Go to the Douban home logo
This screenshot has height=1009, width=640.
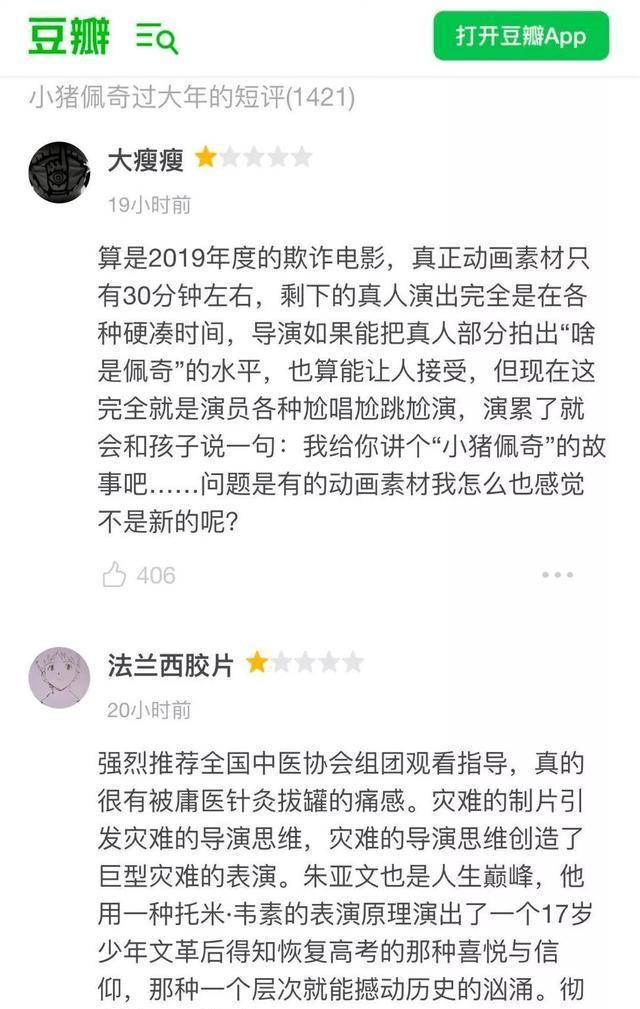point(70,36)
